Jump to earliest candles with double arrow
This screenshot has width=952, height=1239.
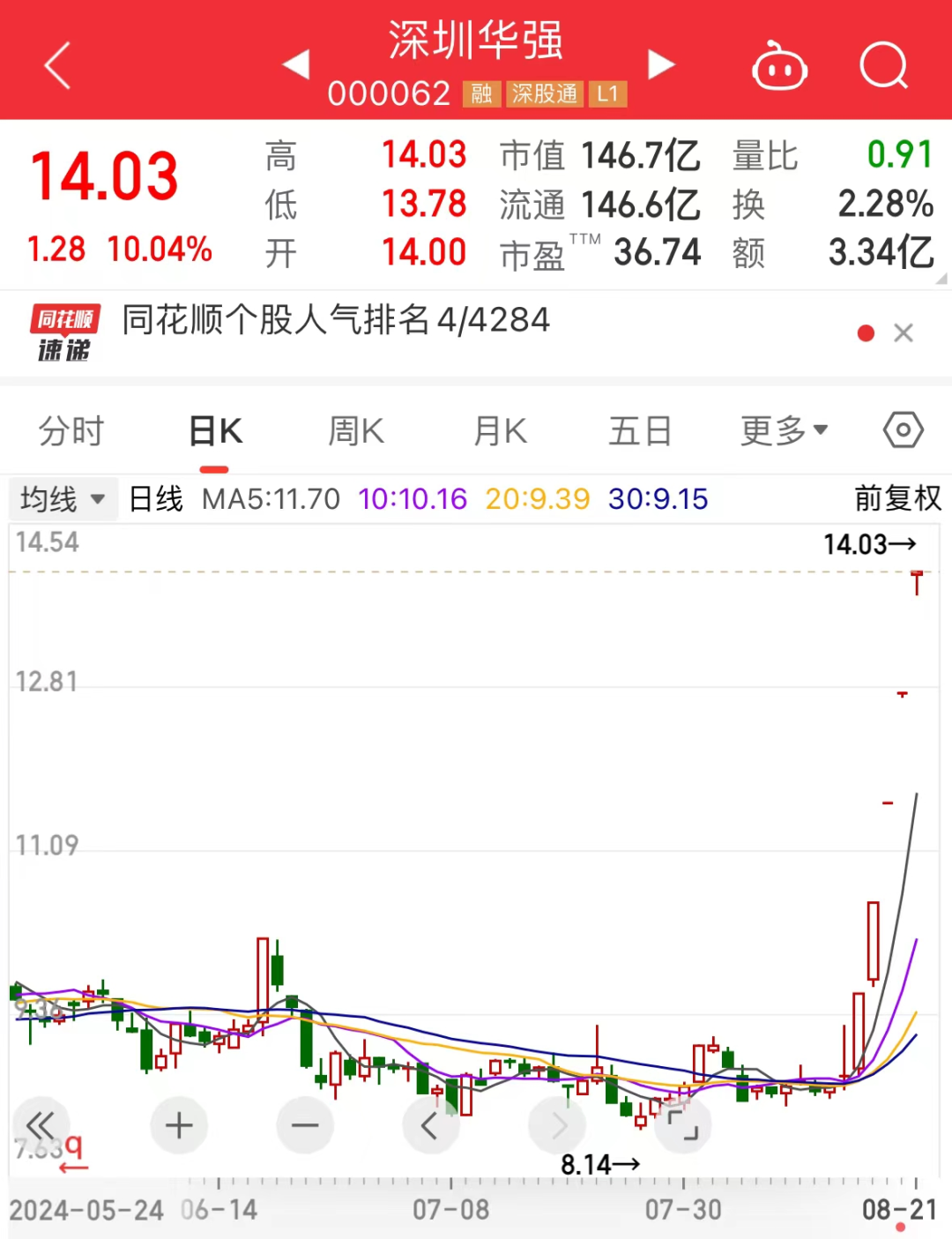[x=41, y=1125]
